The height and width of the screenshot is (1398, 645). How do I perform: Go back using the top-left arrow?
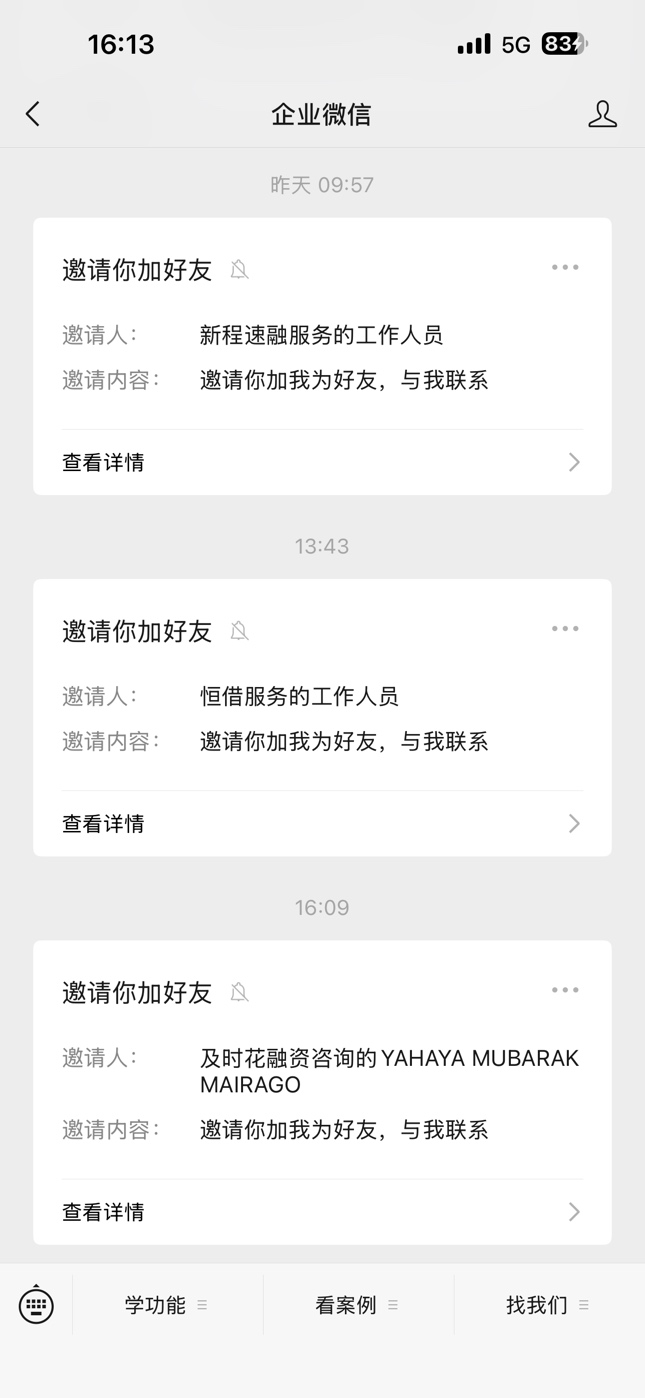pos(33,114)
